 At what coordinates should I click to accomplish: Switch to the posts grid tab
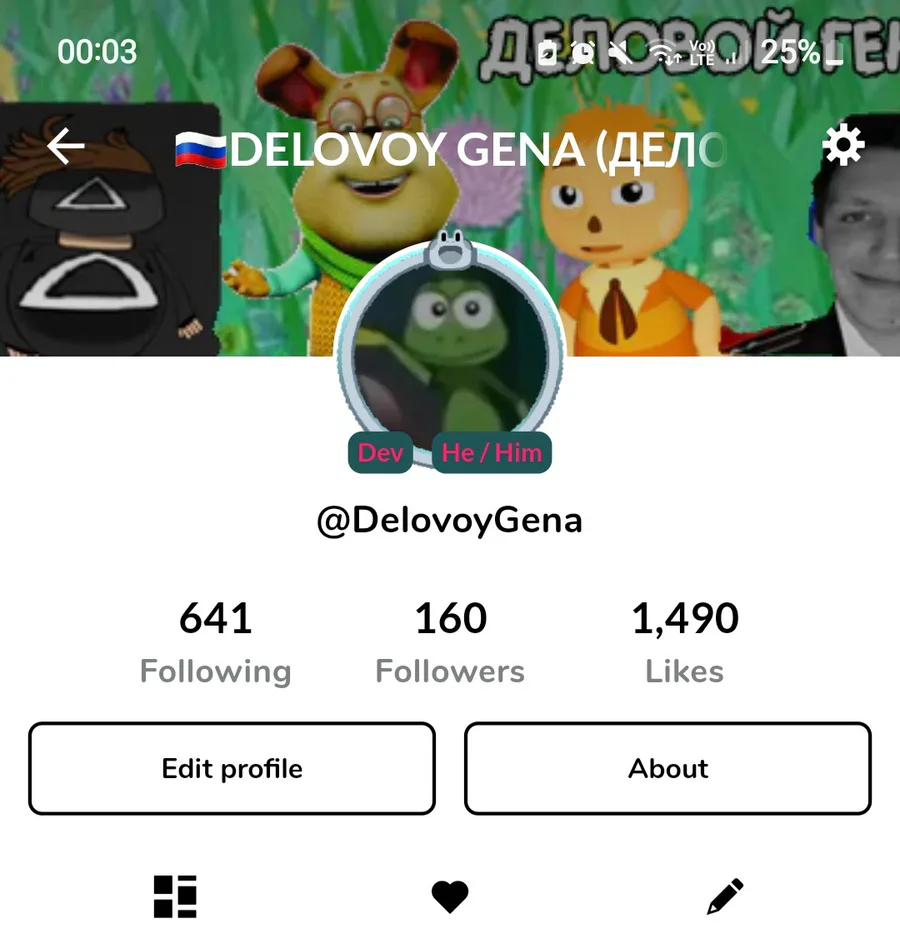(175, 896)
